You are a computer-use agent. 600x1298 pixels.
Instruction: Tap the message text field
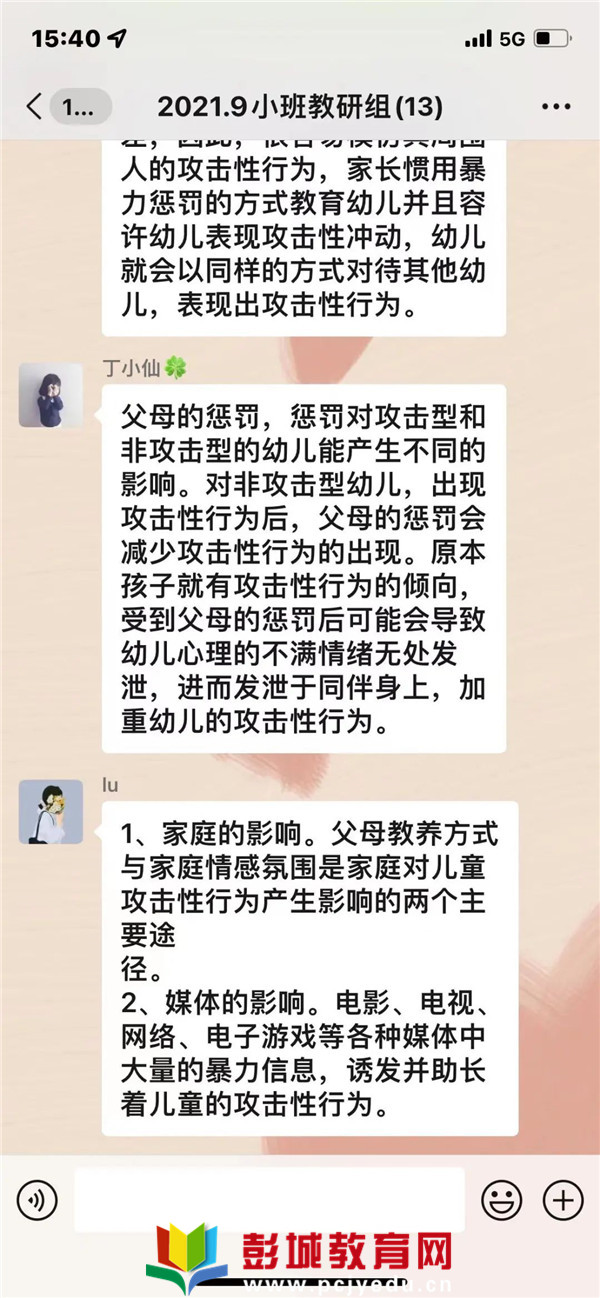click(x=269, y=1198)
